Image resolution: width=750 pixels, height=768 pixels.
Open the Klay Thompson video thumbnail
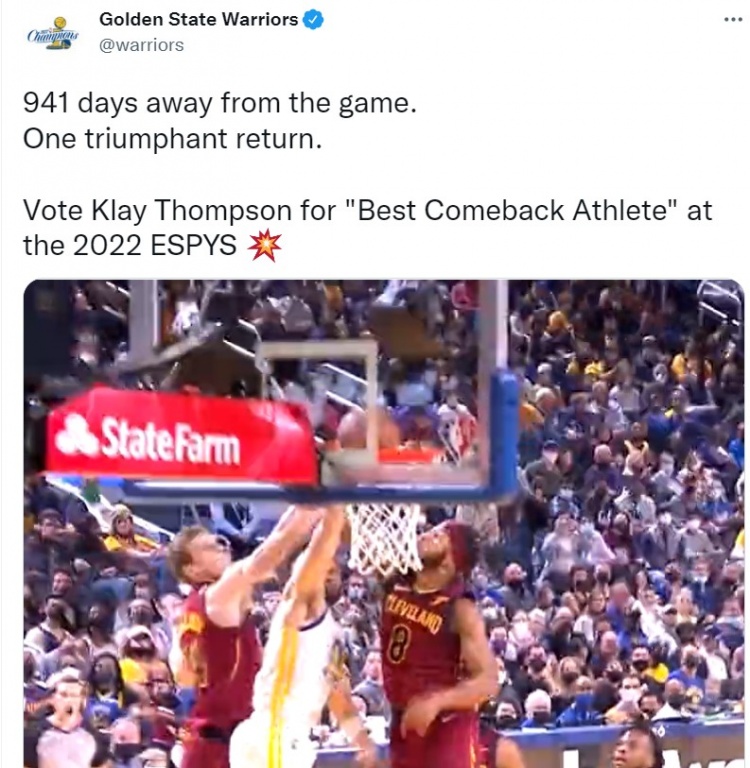[x=383, y=523]
